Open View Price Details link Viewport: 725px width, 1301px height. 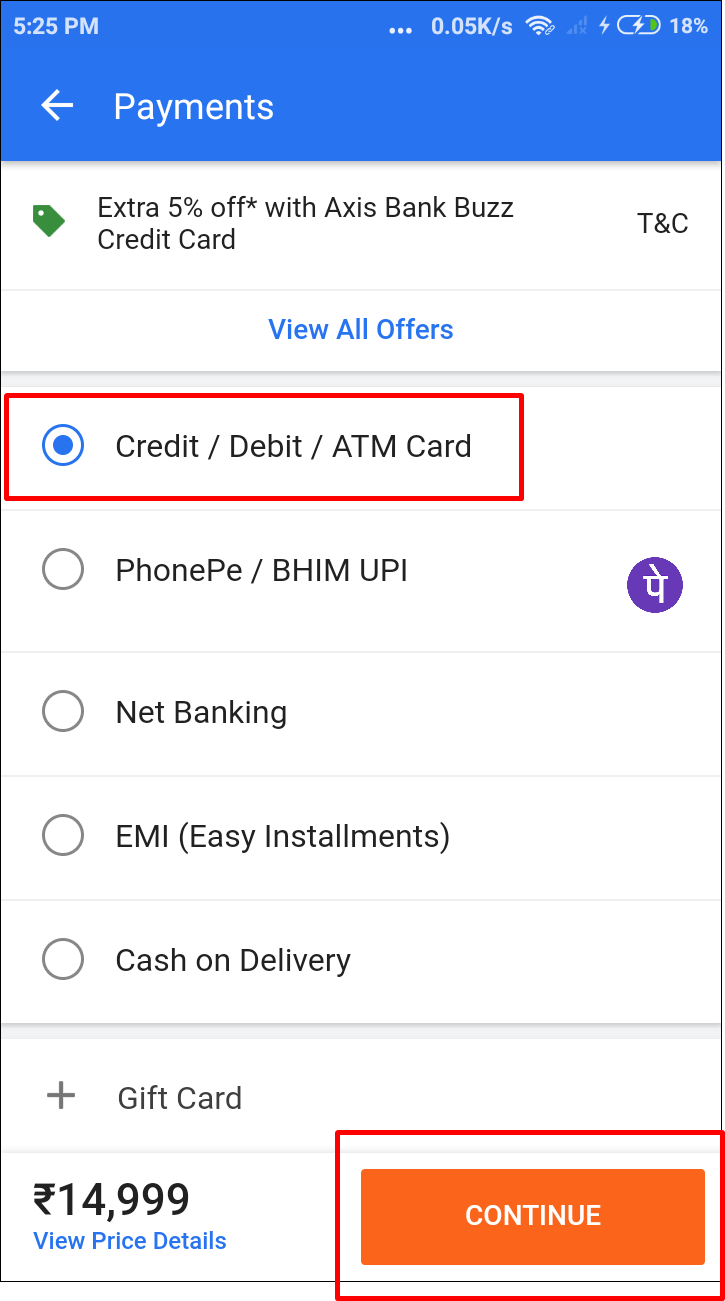coord(130,1241)
